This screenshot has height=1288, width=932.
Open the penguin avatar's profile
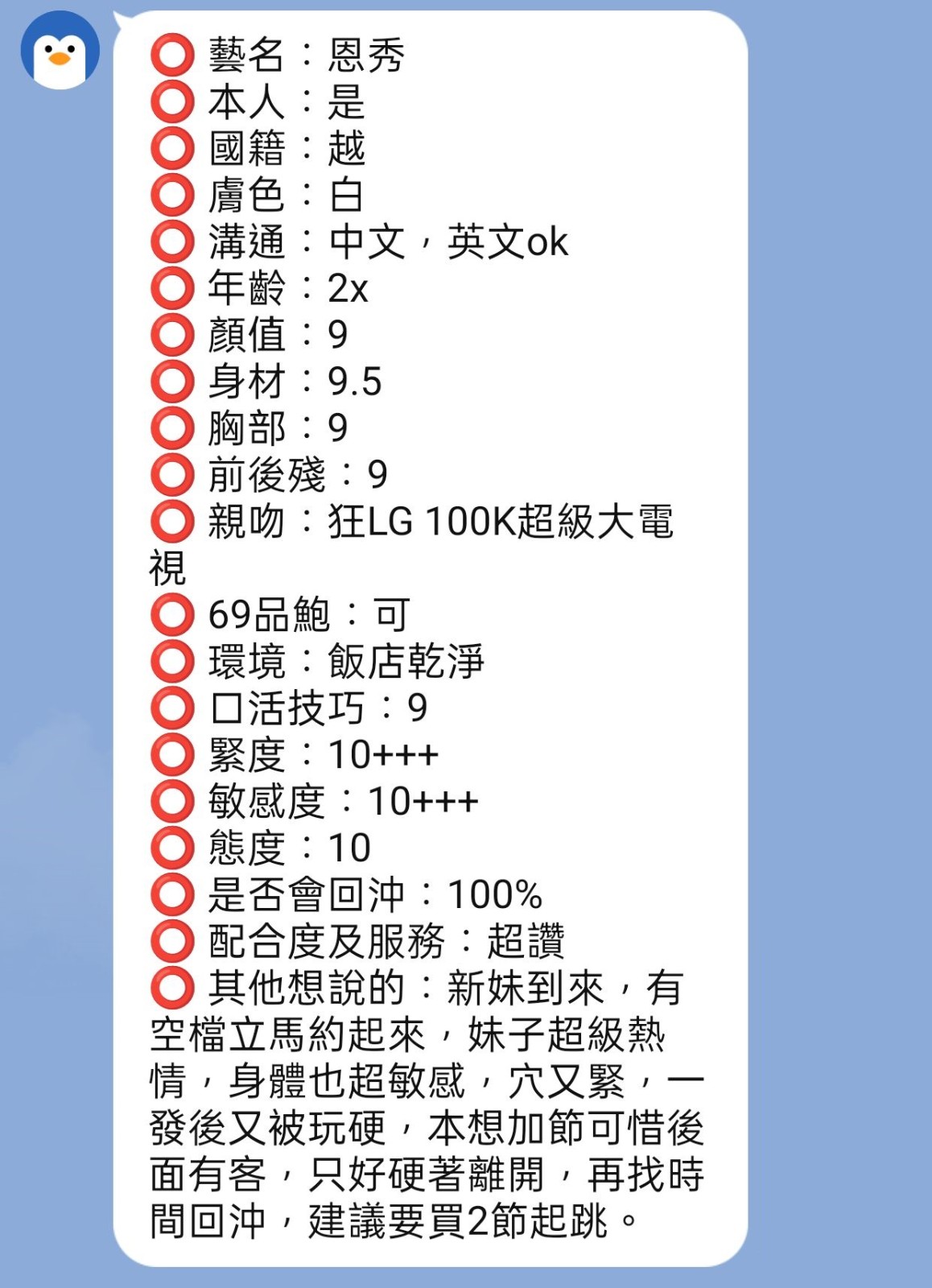click(x=60, y=50)
